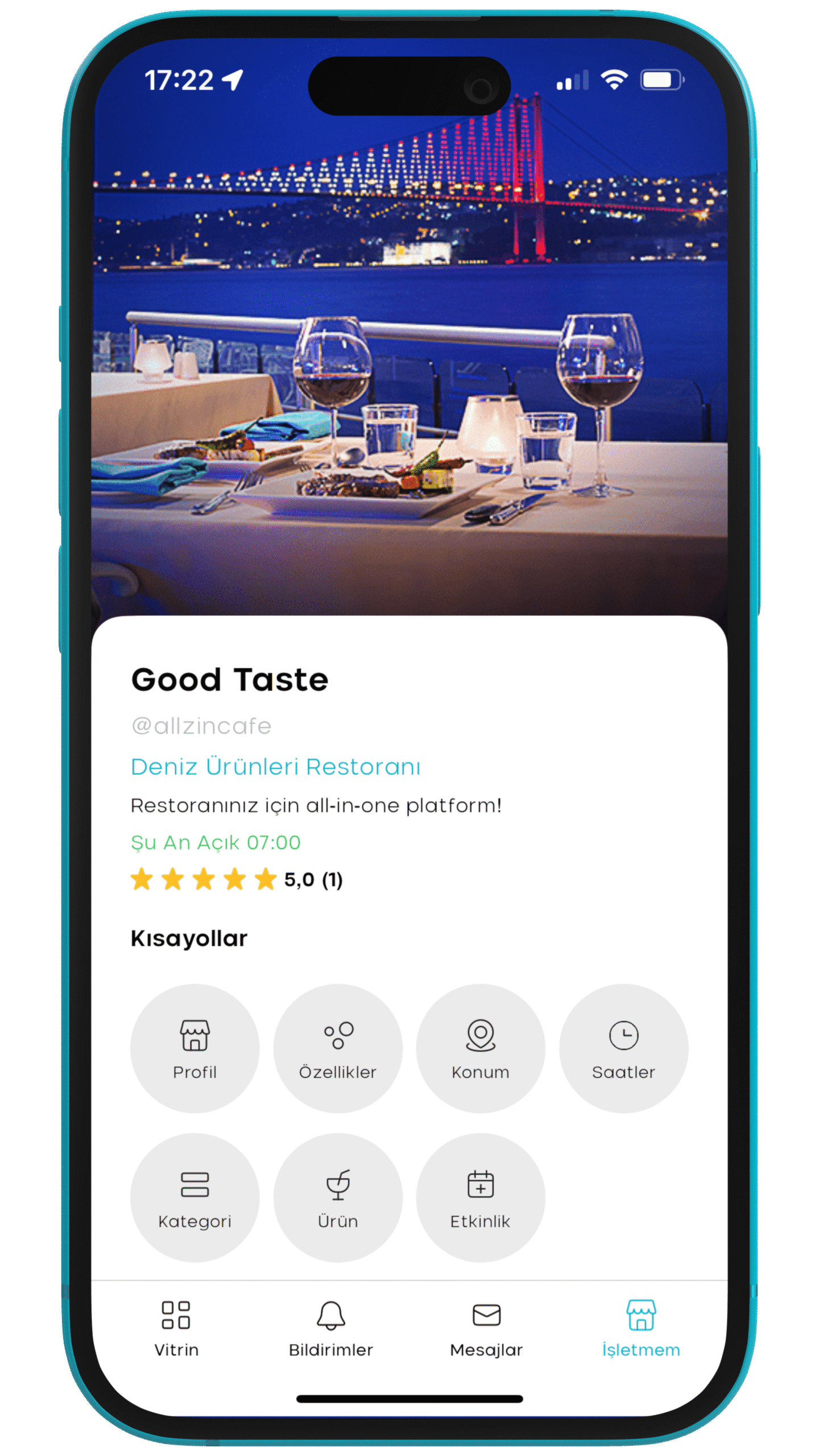
Task: Open the Etkinlik shortcut
Action: point(481,1197)
